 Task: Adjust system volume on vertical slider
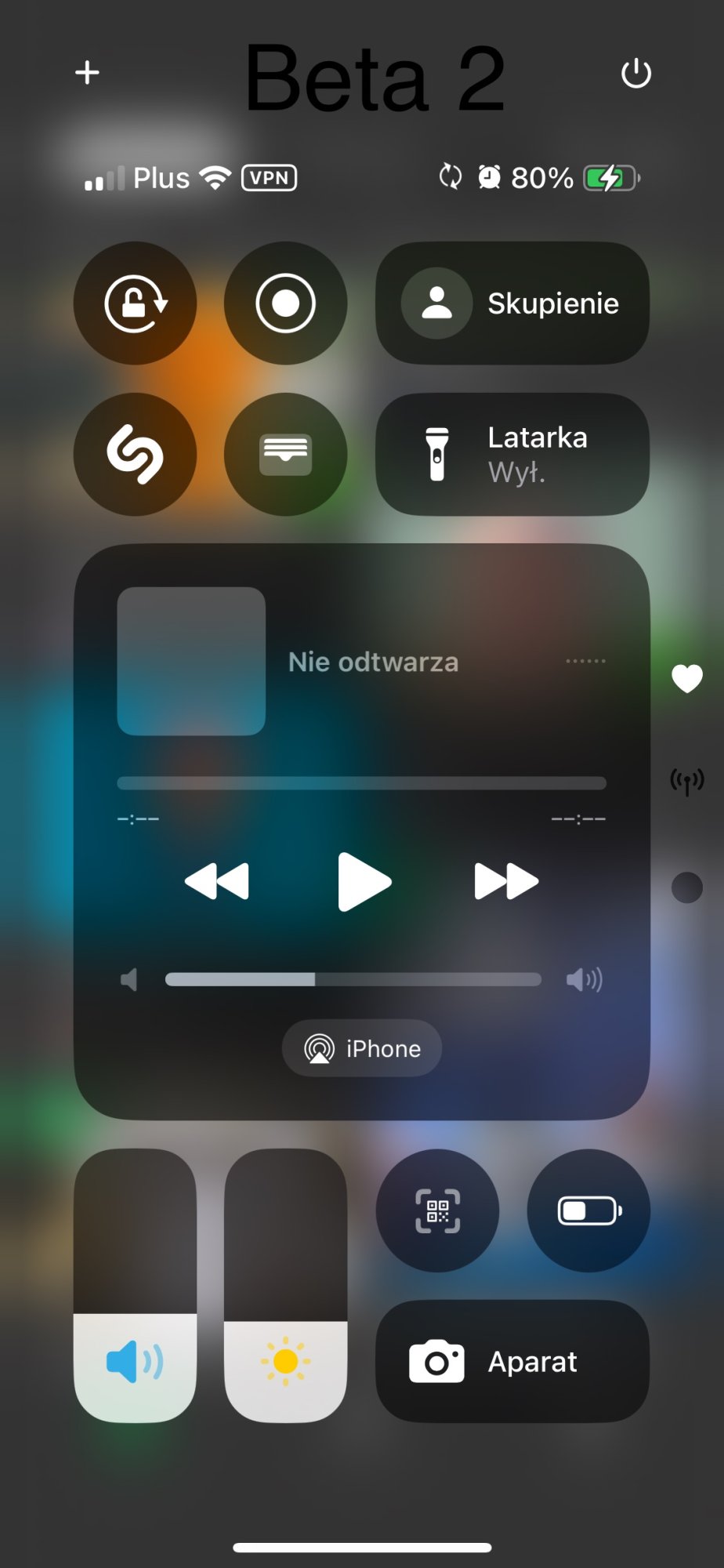[135, 1286]
